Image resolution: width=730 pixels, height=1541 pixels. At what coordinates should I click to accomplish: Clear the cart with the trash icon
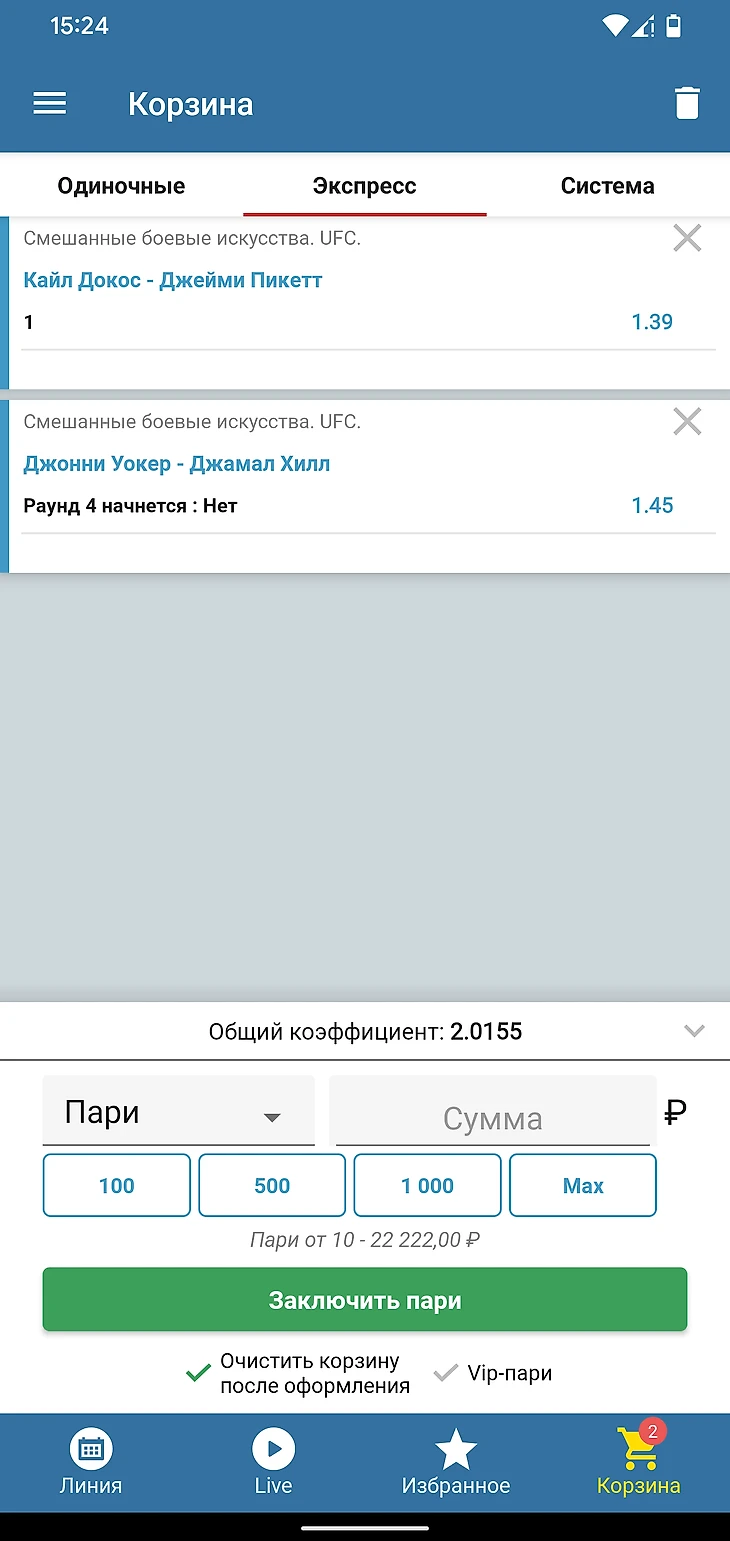tap(687, 104)
